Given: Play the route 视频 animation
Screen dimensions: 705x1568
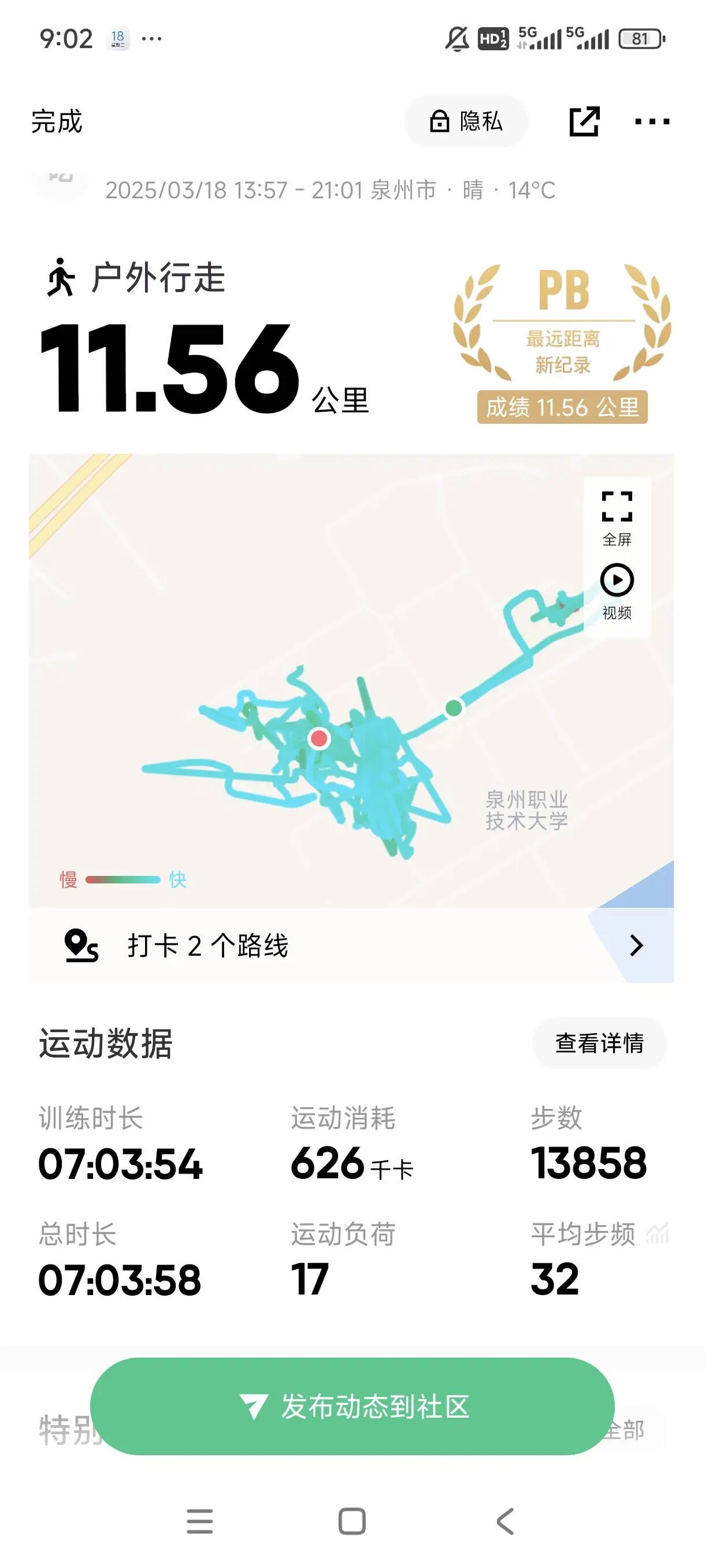Looking at the screenshot, I should (x=616, y=590).
